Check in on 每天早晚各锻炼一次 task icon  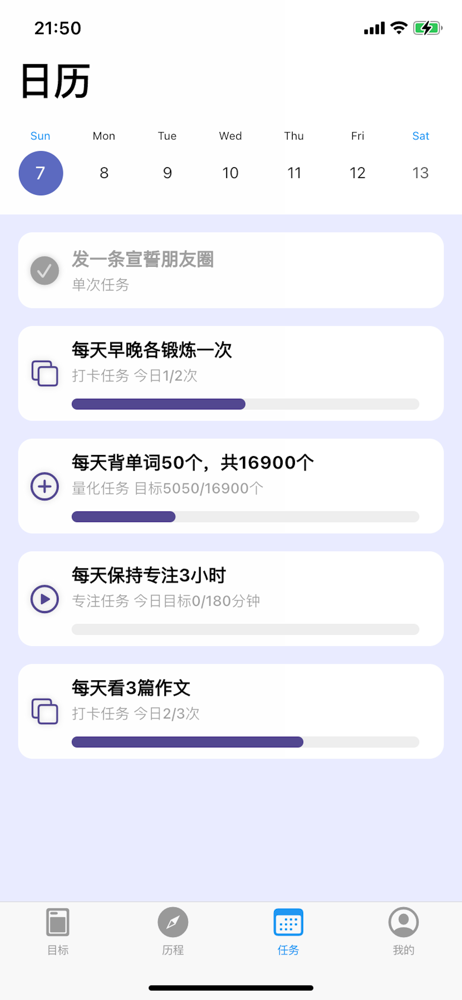pyautogui.click(x=45, y=373)
